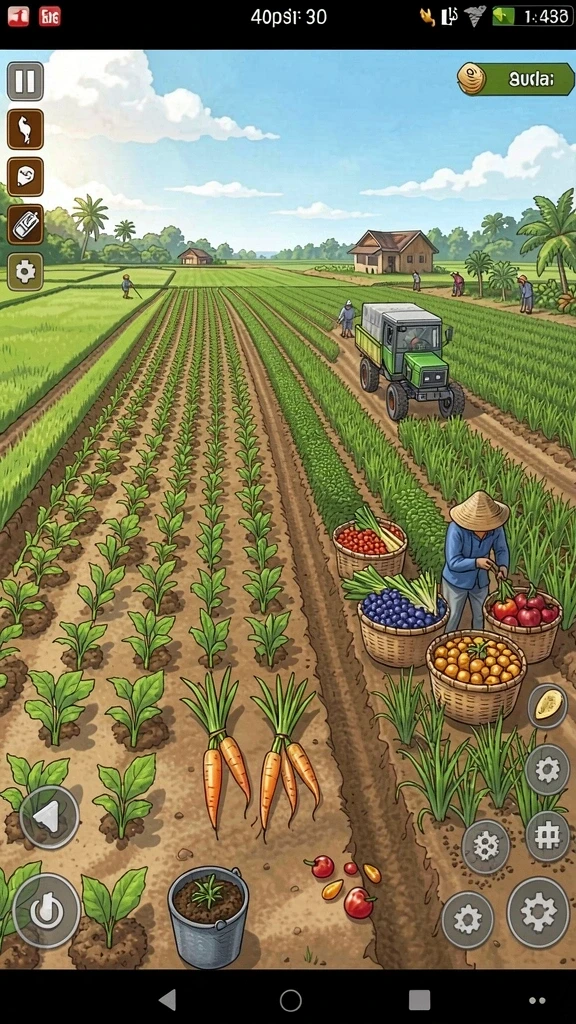
Task: Go back with the system back button
Action: (168, 999)
